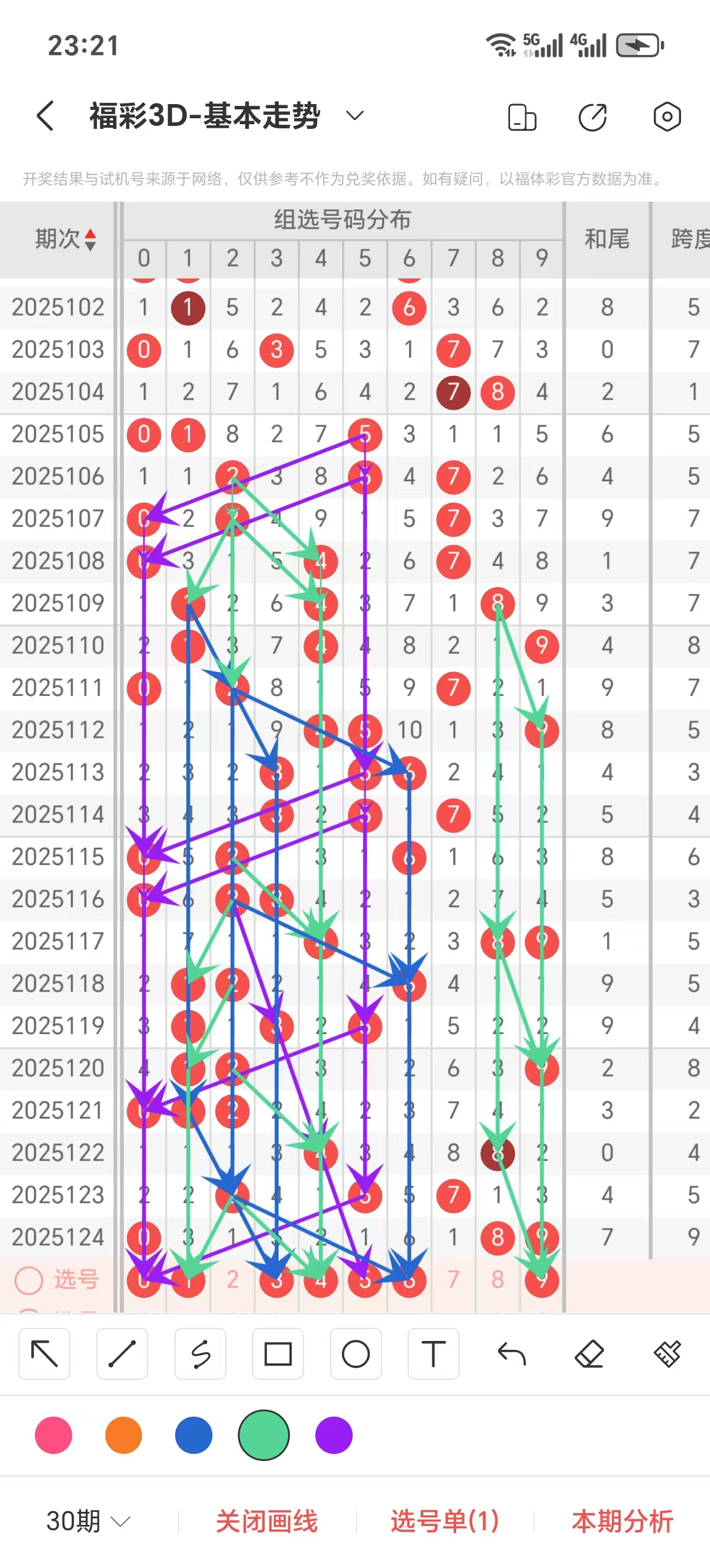The width and height of the screenshot is (710, 1568).
Task: Select the rectangle shape tool
Action: coord(277,1354)
